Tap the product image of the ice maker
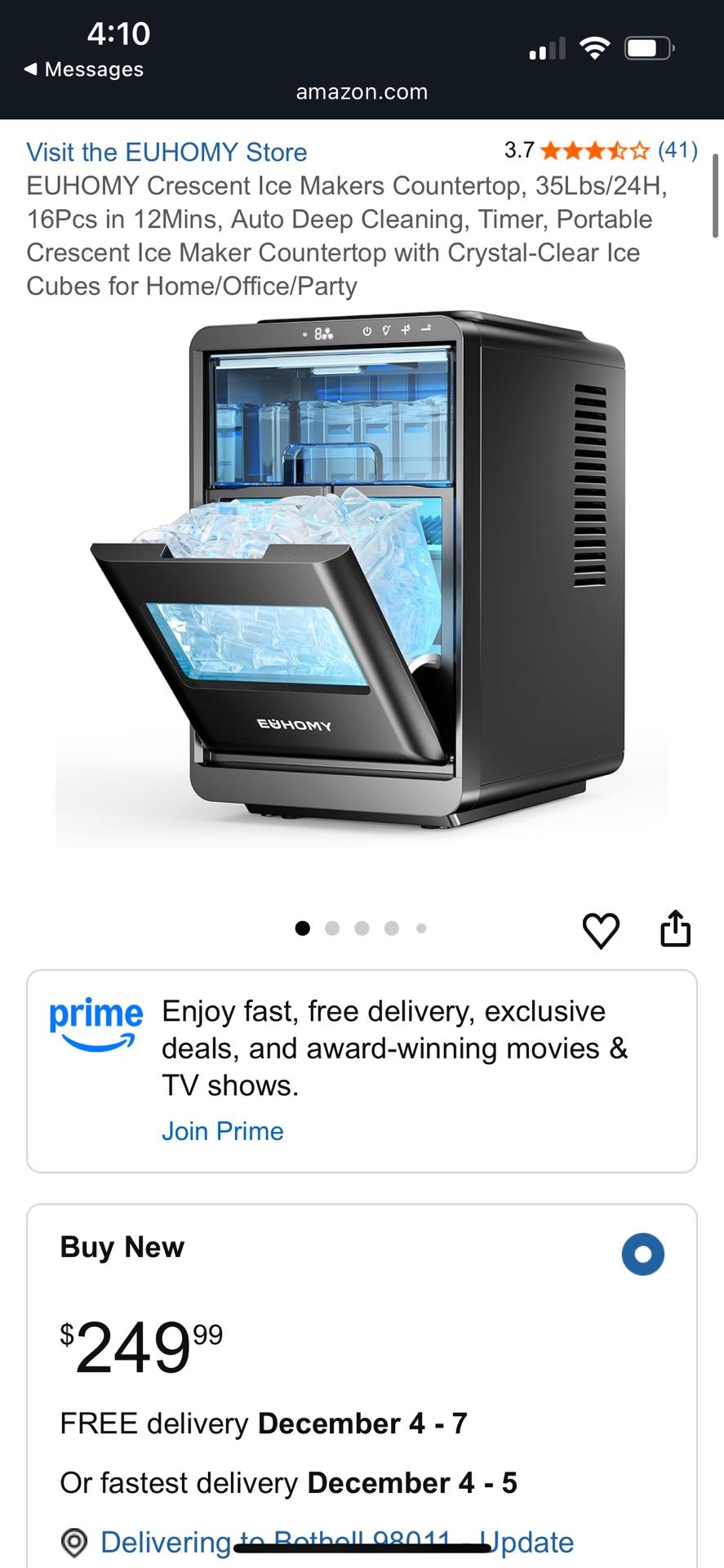 [x=362, y=572]
